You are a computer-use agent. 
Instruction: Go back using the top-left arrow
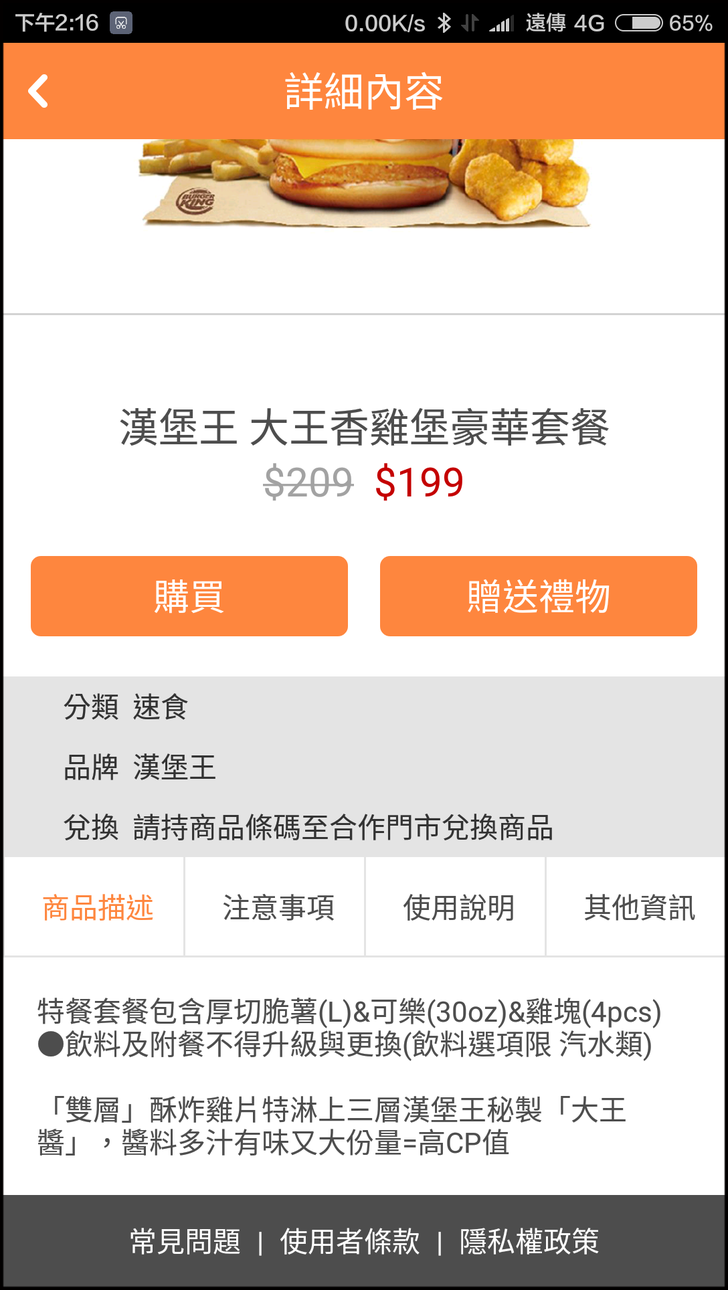pyautogui.click(x=38, y=92)
